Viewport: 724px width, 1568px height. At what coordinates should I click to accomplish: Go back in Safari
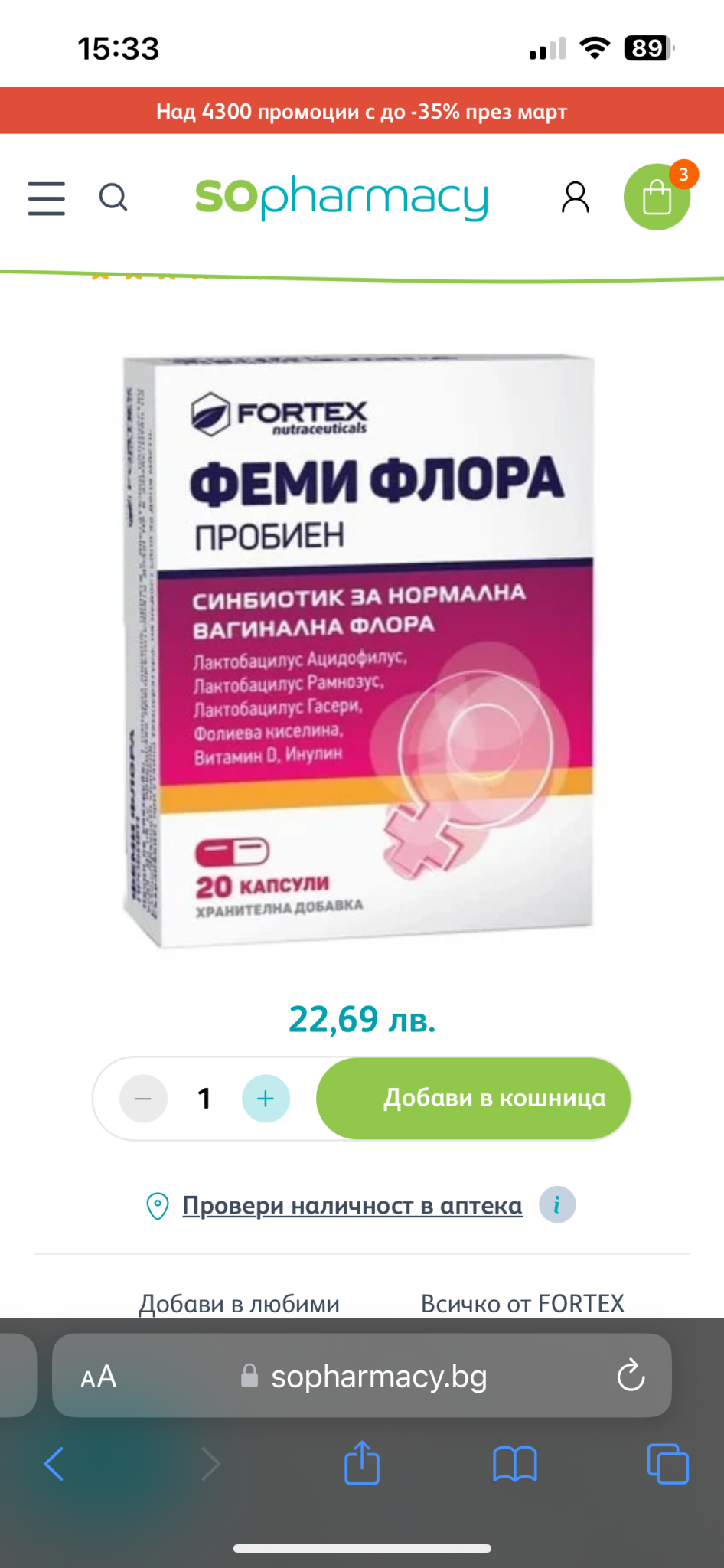pos(54,1464)
